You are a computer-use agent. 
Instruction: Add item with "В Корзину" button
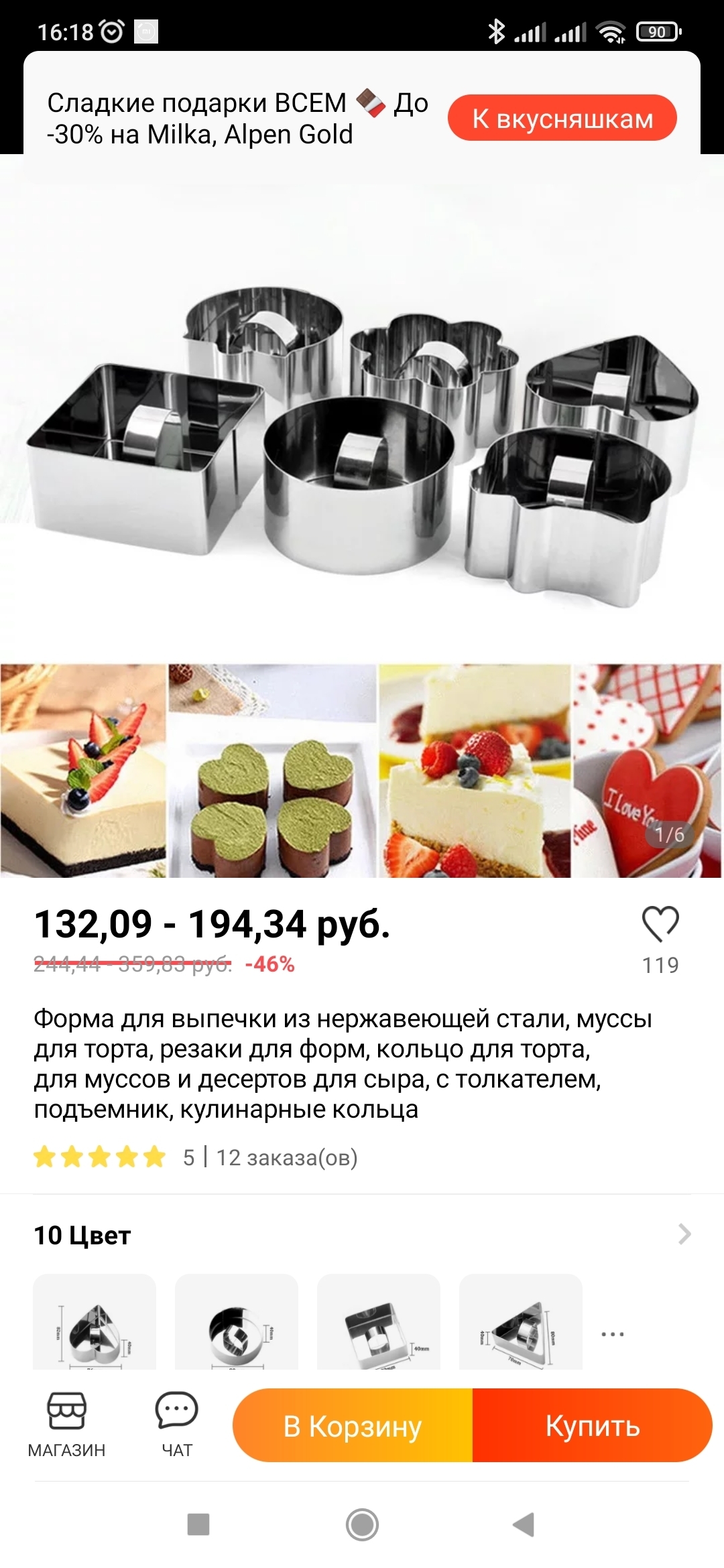(x=353, y=1425)
